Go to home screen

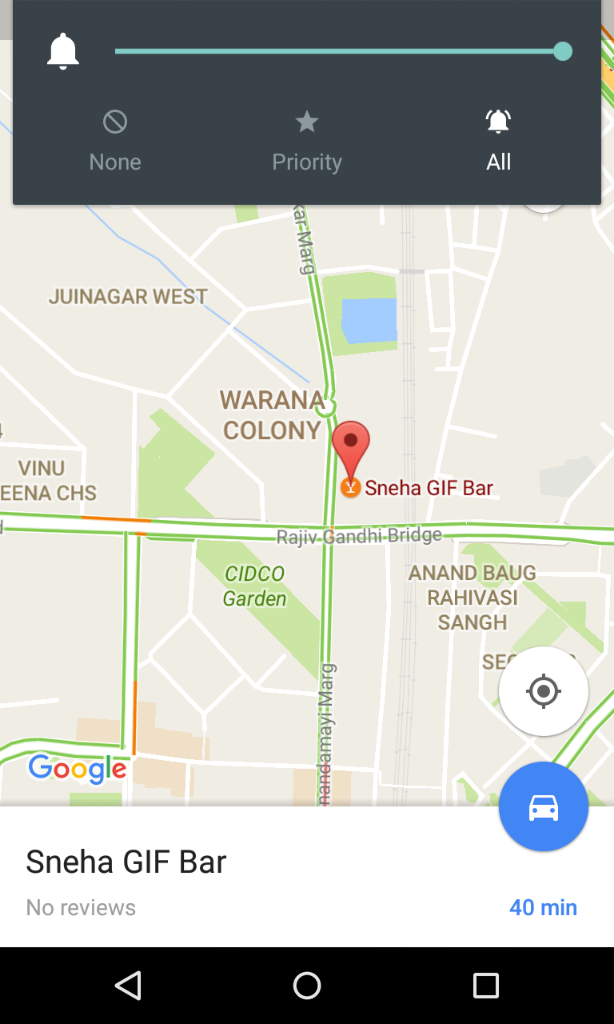[x=307, y=986]
